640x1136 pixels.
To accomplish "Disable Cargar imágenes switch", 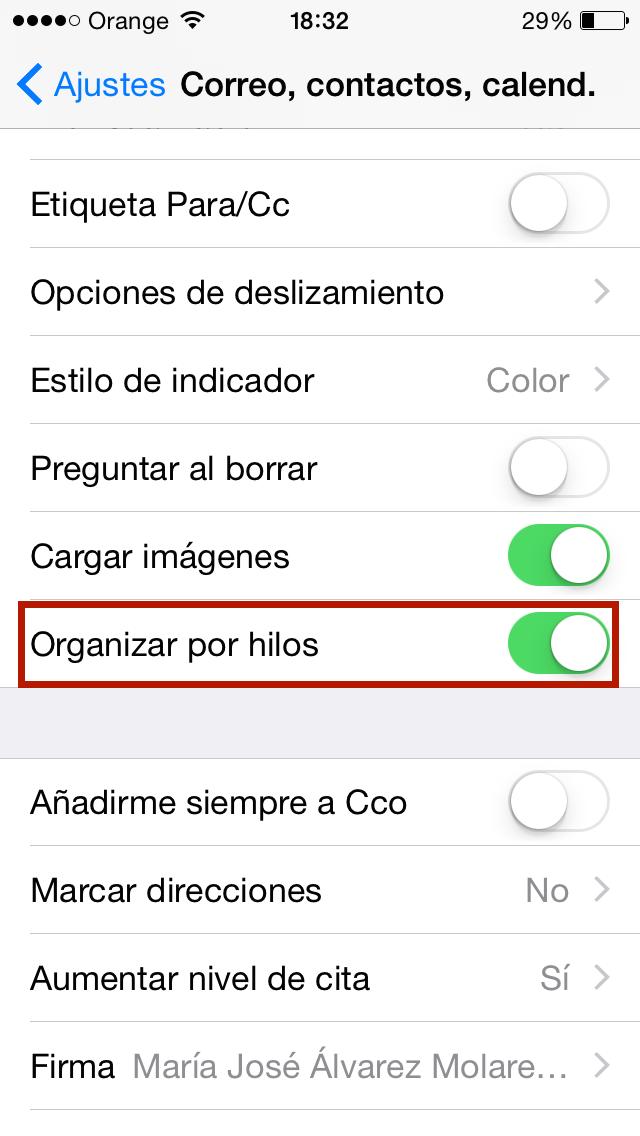I will click(x=558, y=556).
